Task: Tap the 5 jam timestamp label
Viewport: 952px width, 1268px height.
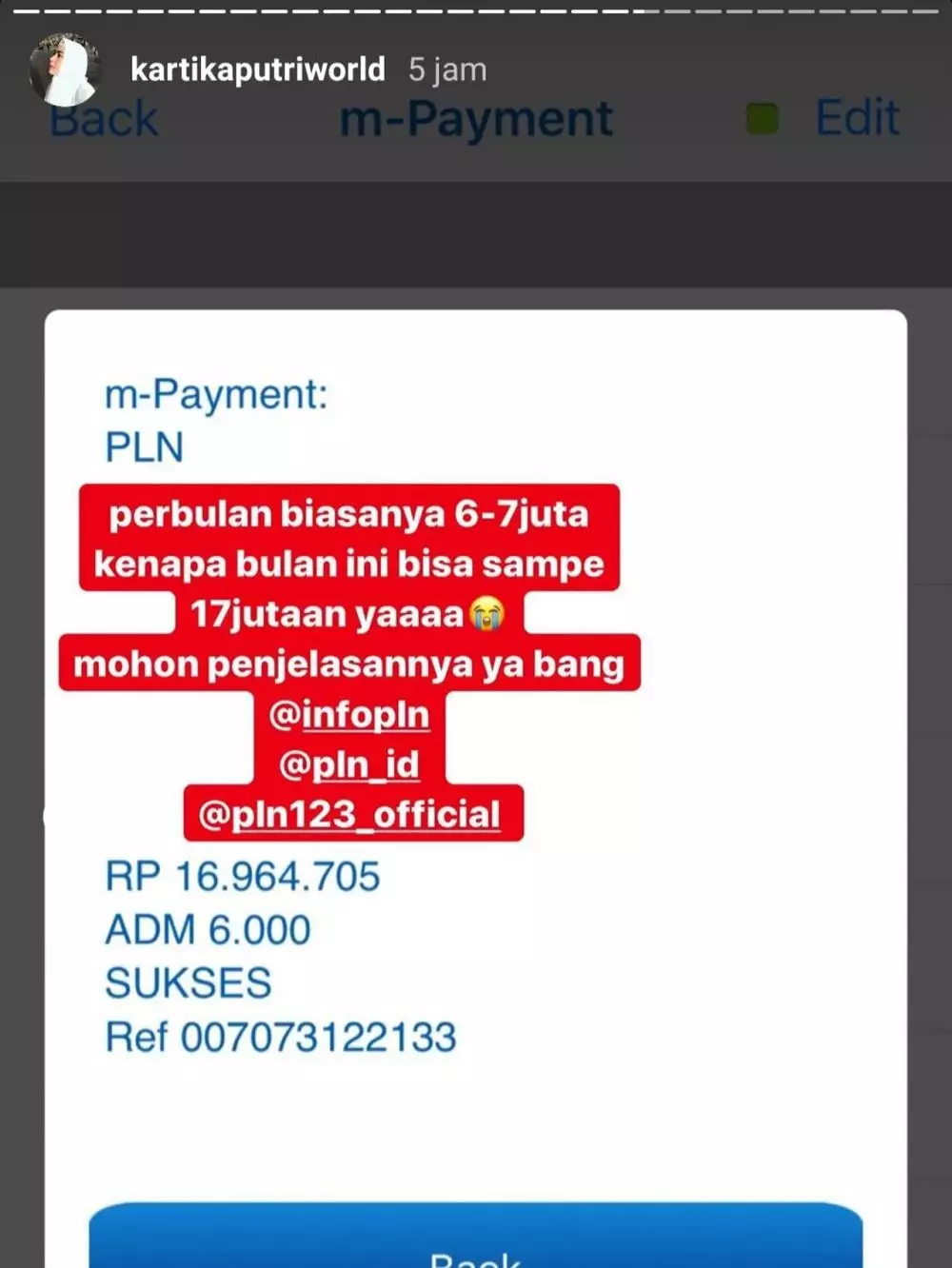Action: point(447,69)
